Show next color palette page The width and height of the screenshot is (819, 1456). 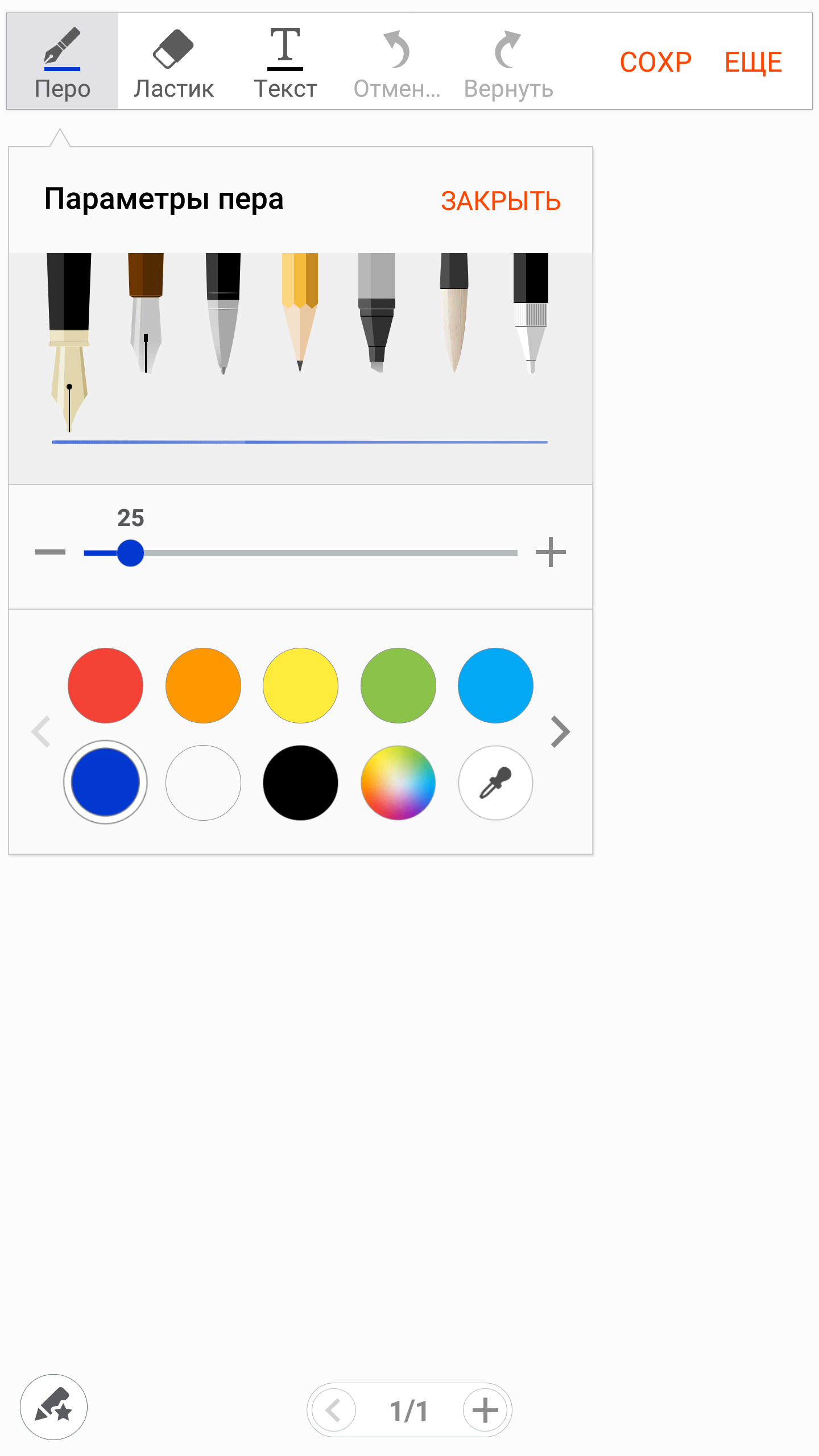tap(560, 732)
